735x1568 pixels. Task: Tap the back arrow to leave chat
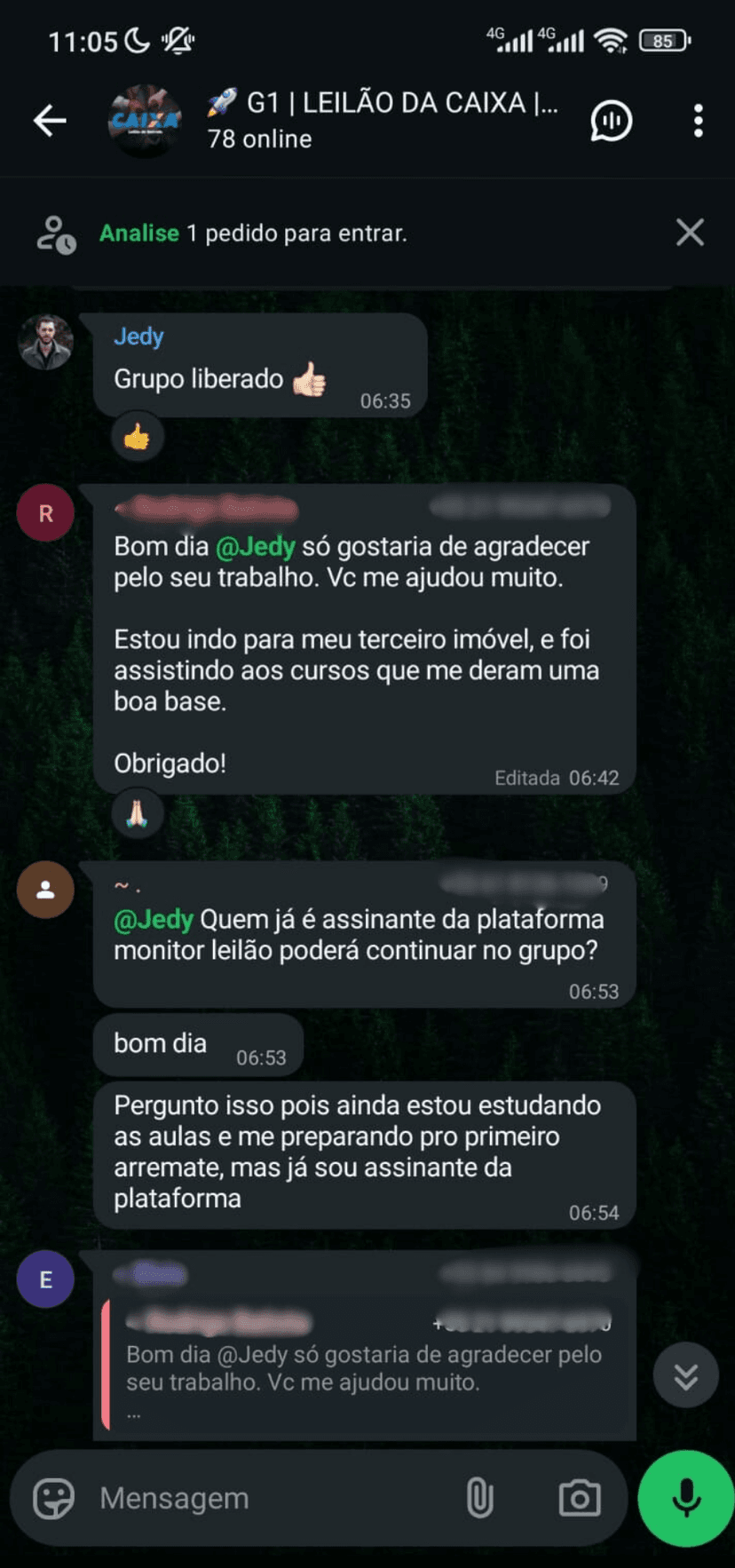coord(49,120)
